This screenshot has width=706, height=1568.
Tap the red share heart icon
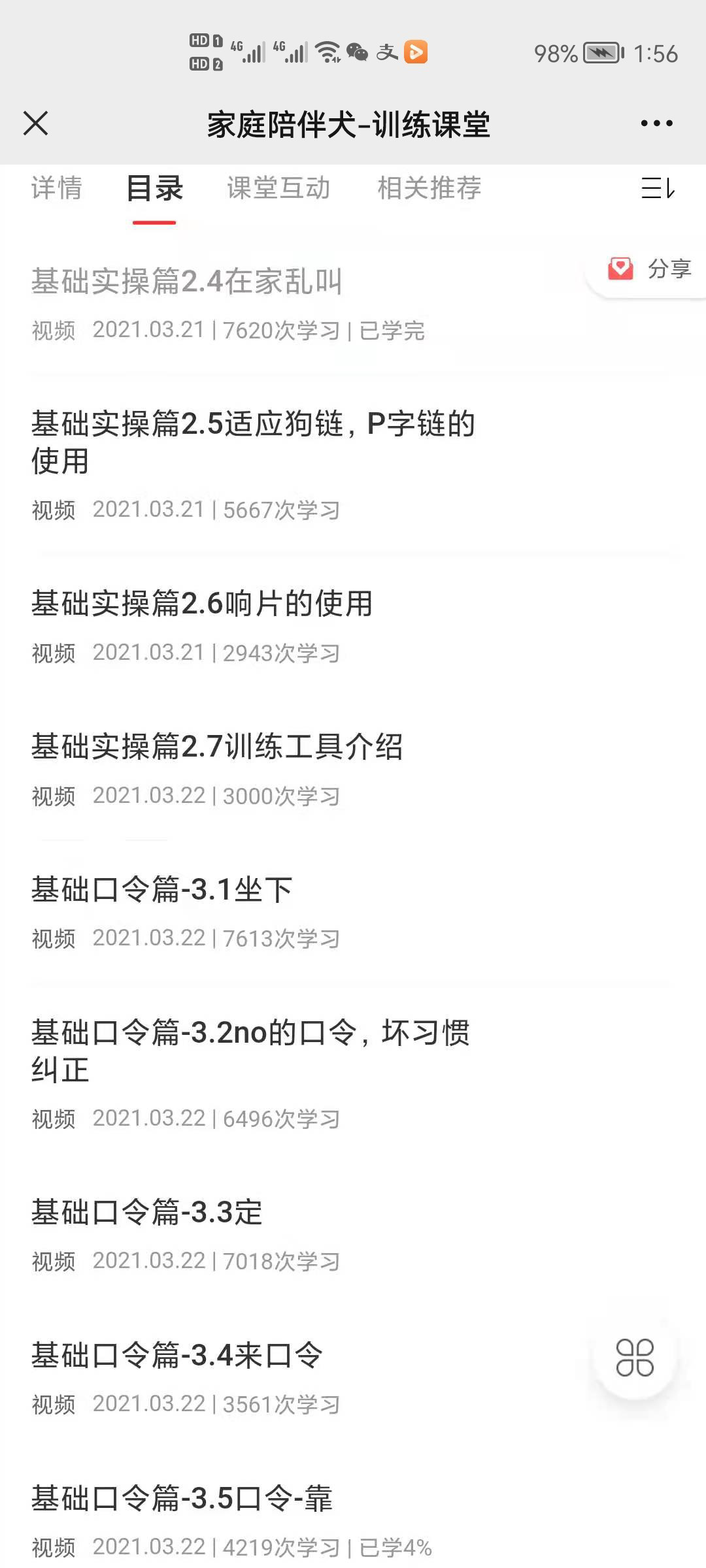(x=620, y=268)
